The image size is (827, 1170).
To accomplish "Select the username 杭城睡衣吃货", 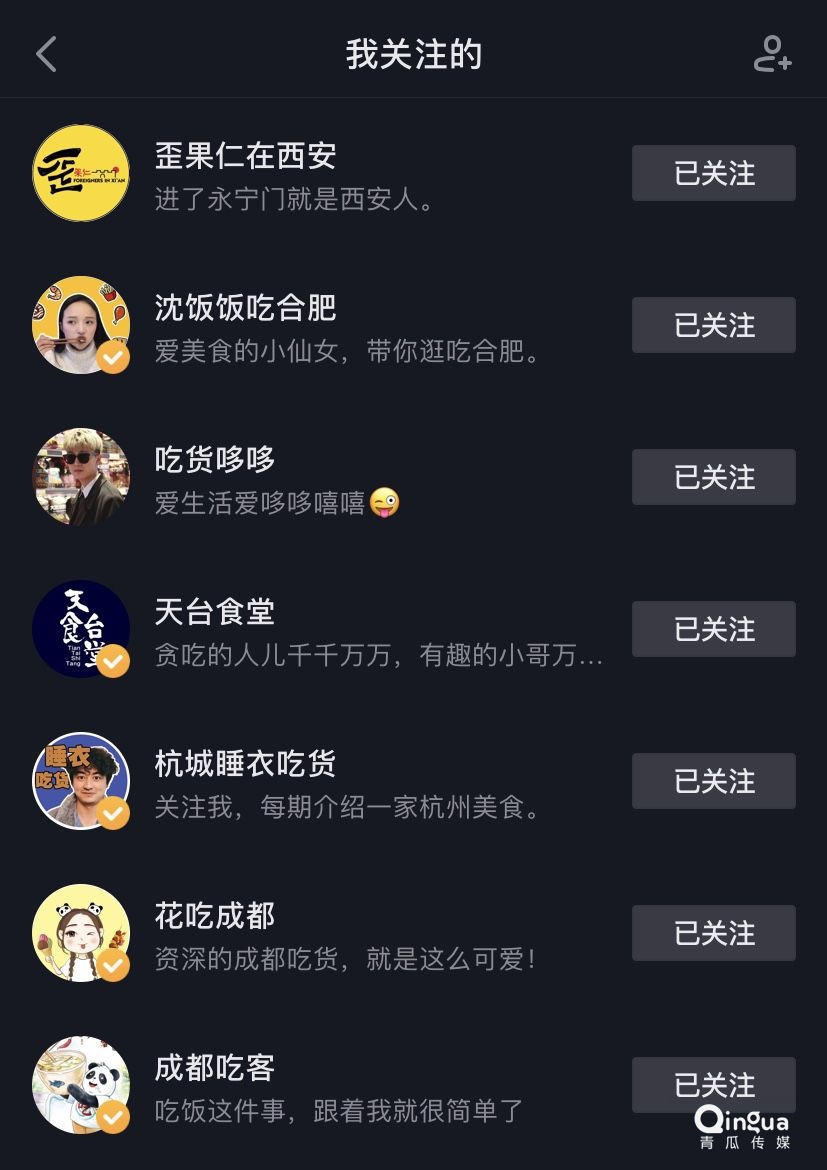I will [x=245, y=763].
